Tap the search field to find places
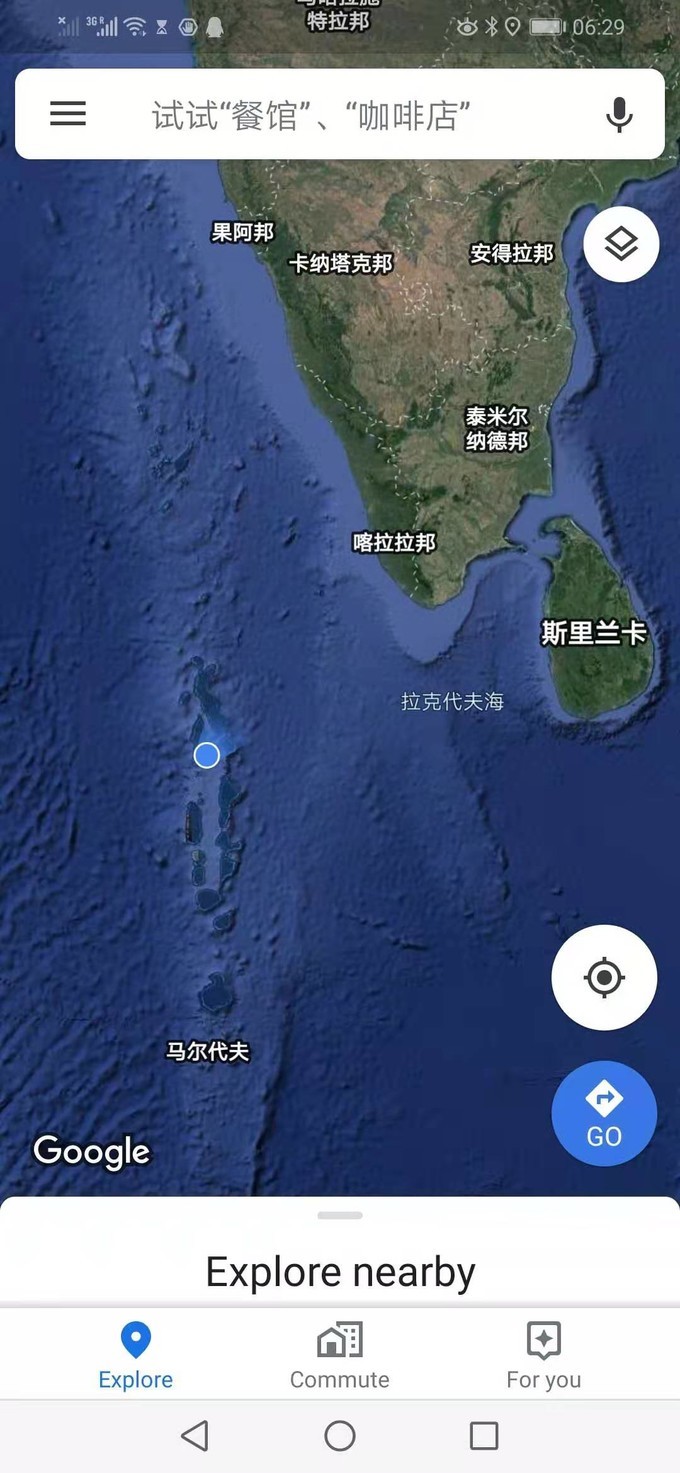Image resolution: width=680 pixels, height=1473 pixels. click(340, 115)
